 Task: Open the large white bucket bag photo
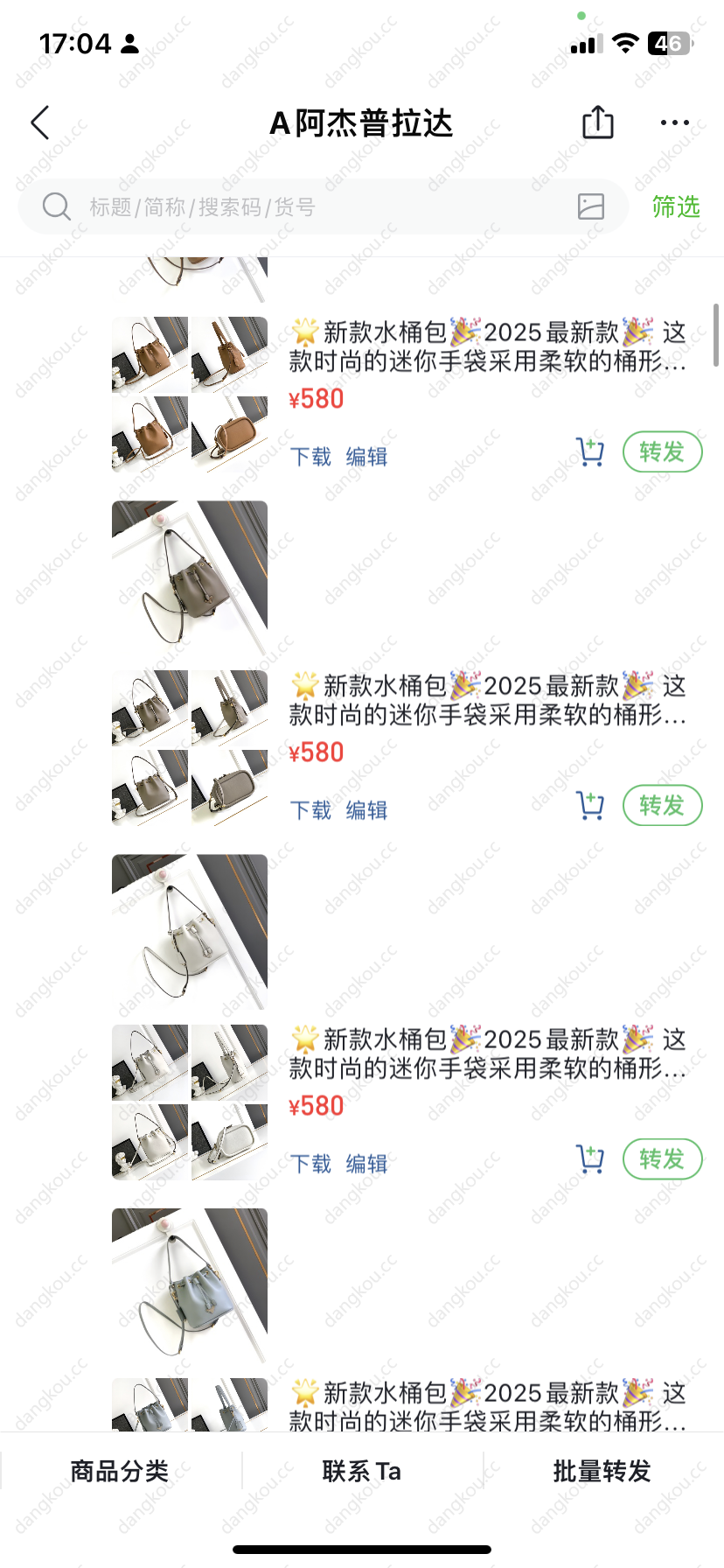click(190, 932)
